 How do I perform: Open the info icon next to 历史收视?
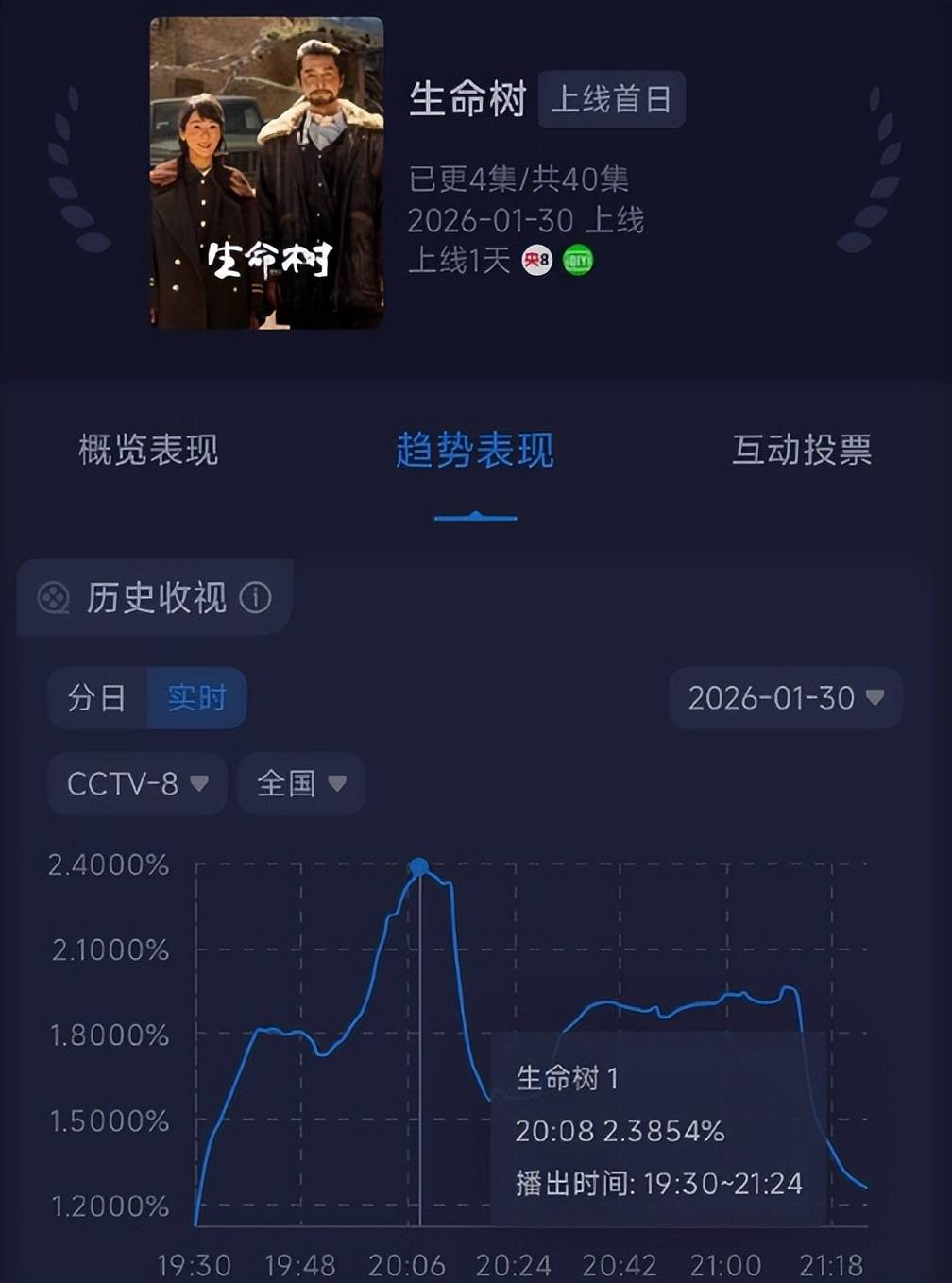coord(256,597)
